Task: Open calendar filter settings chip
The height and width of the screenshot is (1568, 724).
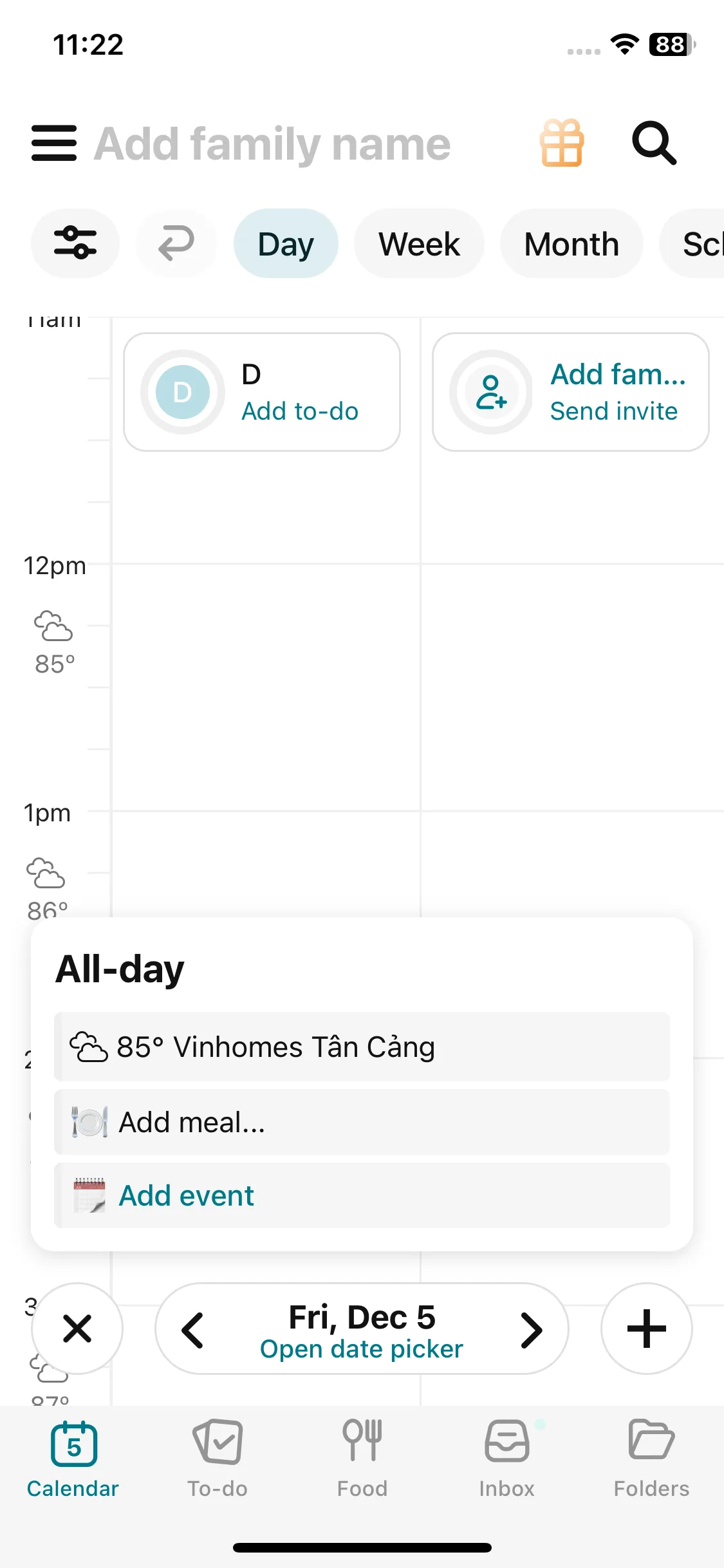Action: coord(75,243)
